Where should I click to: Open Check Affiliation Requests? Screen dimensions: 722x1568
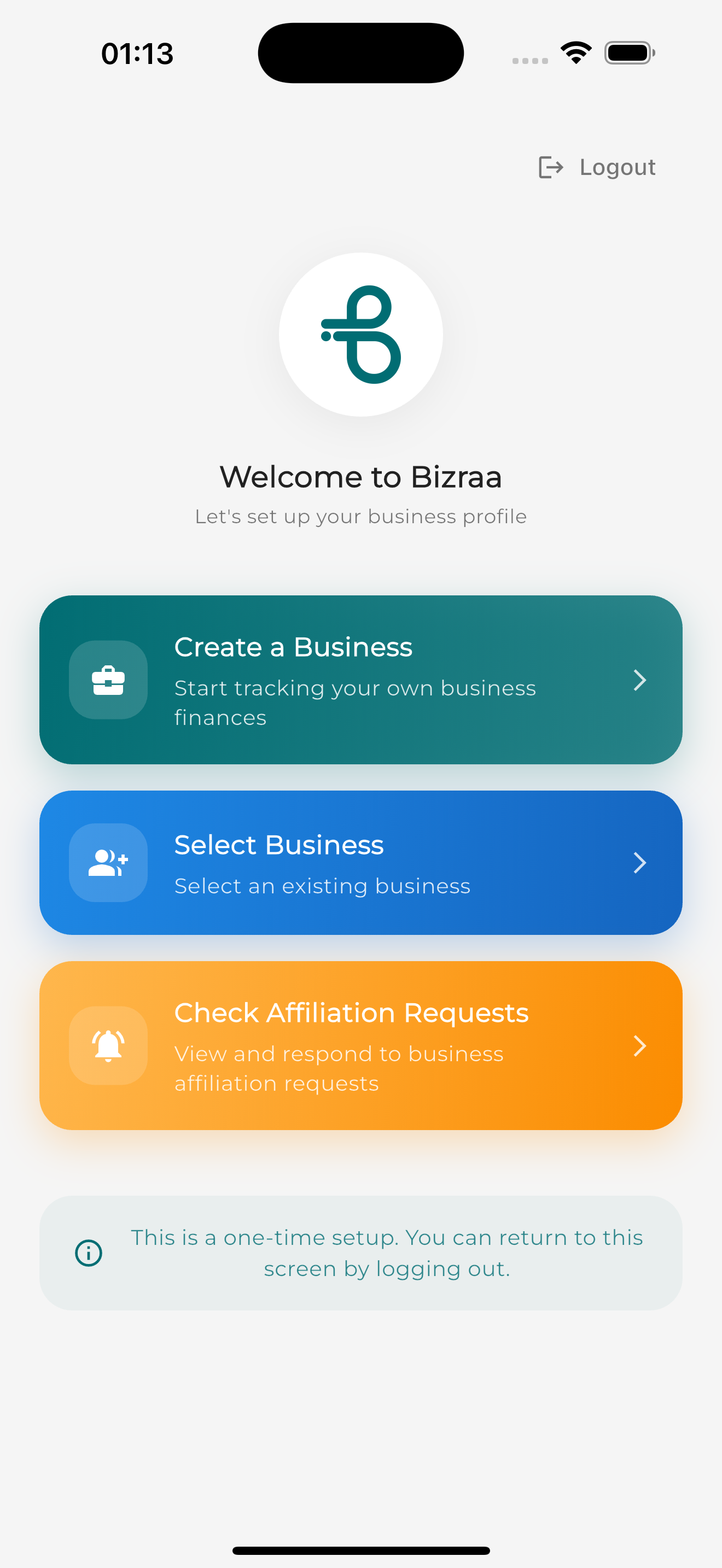coord(360,1046)
